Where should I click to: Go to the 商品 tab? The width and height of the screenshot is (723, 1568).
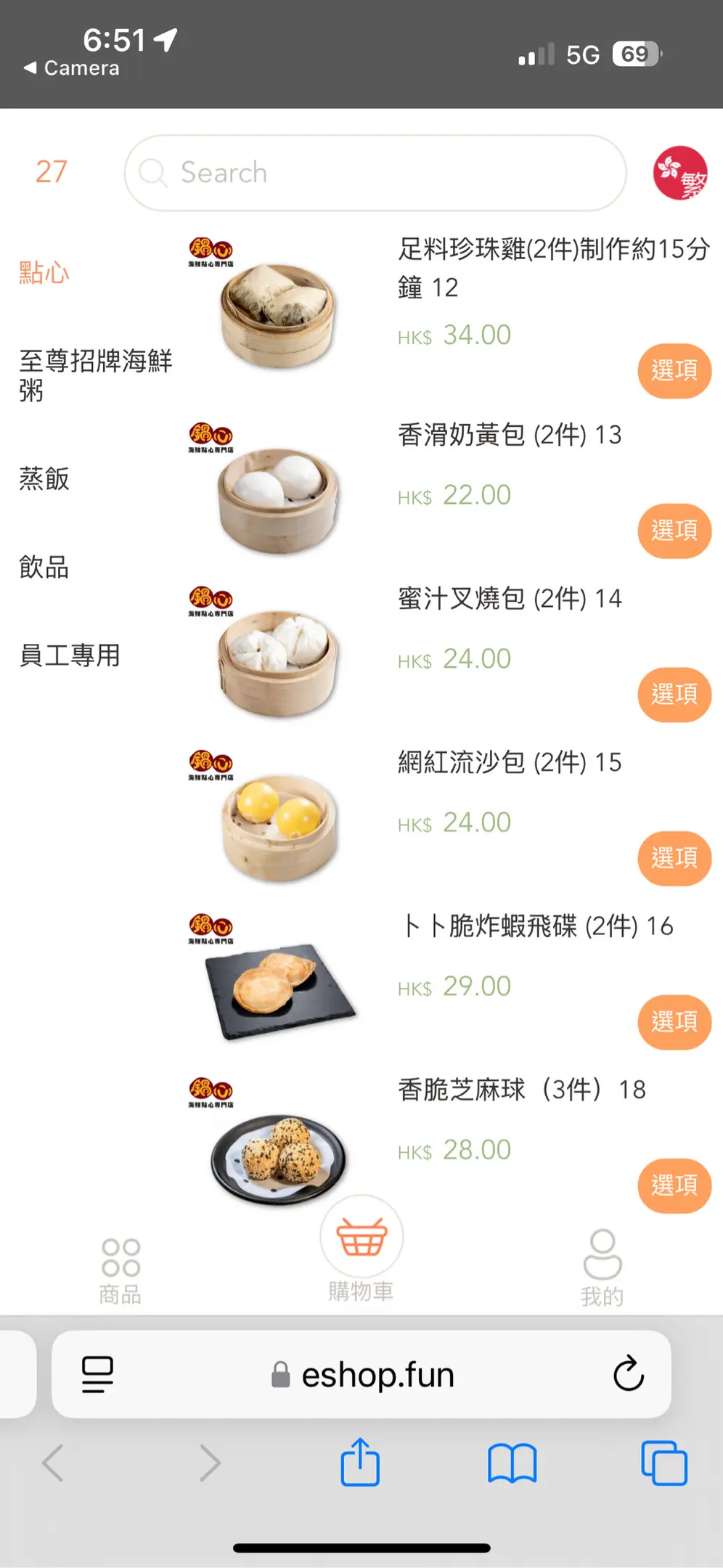tap(120, 1272)
